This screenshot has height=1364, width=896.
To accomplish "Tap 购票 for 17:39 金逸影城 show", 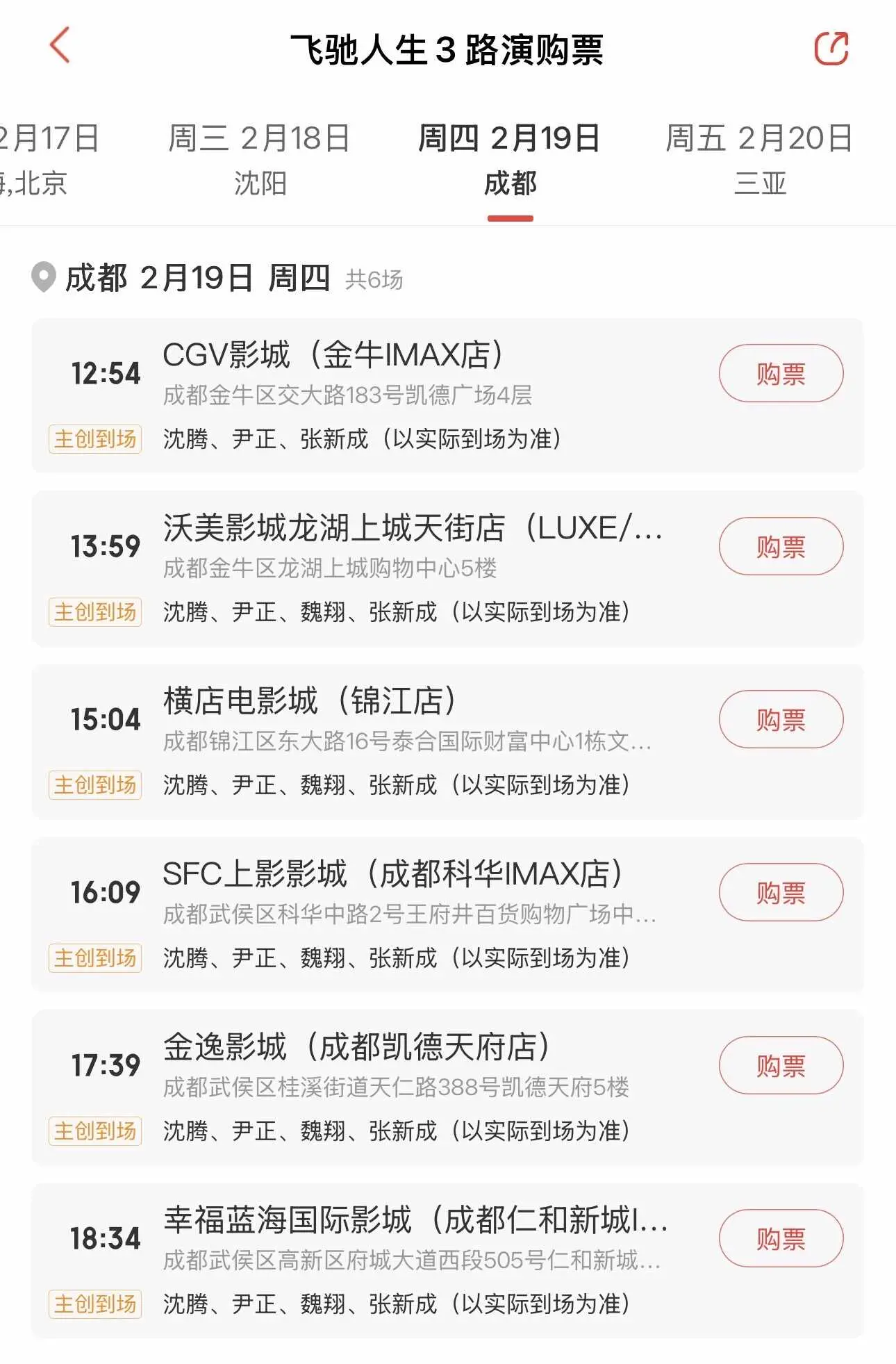I will coord(781,1066).
